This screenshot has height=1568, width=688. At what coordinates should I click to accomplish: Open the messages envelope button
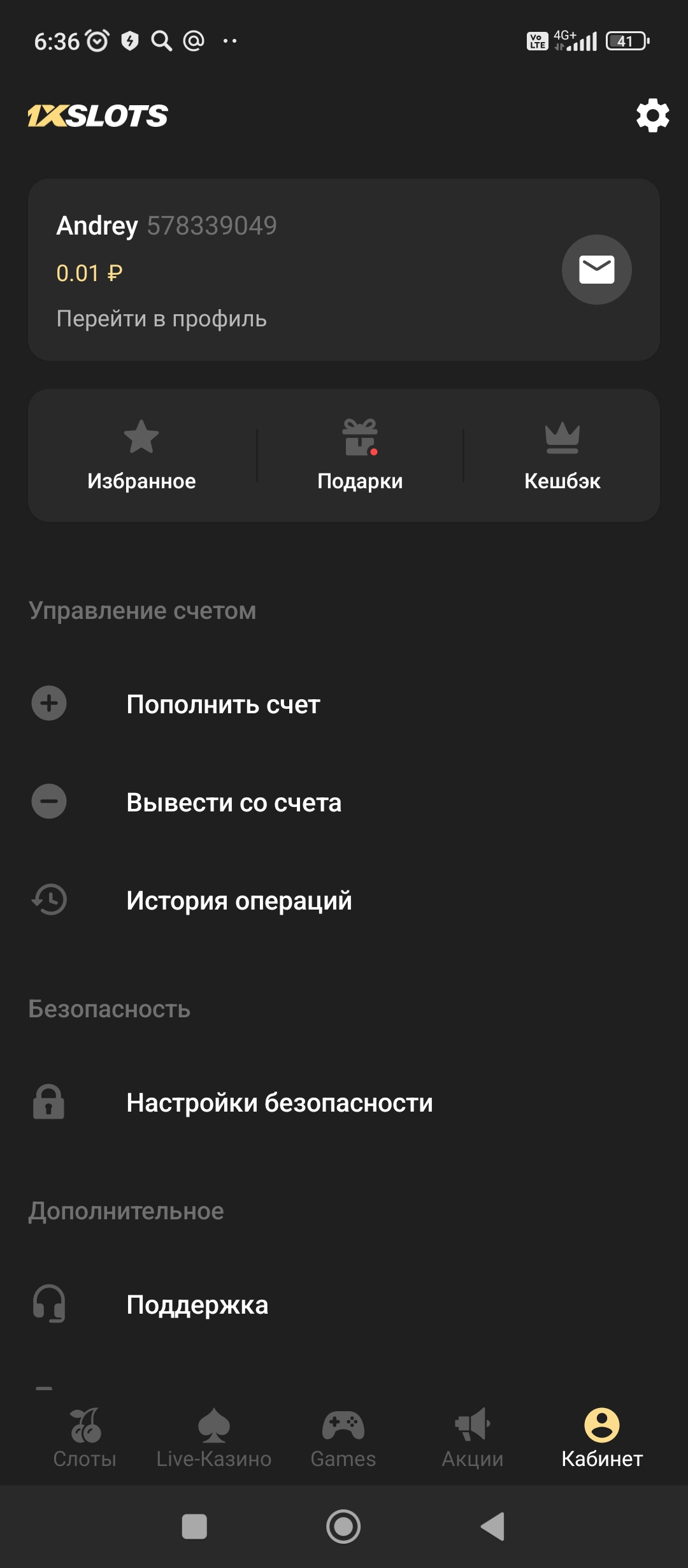pyautogui.click(x=596, y=270)
